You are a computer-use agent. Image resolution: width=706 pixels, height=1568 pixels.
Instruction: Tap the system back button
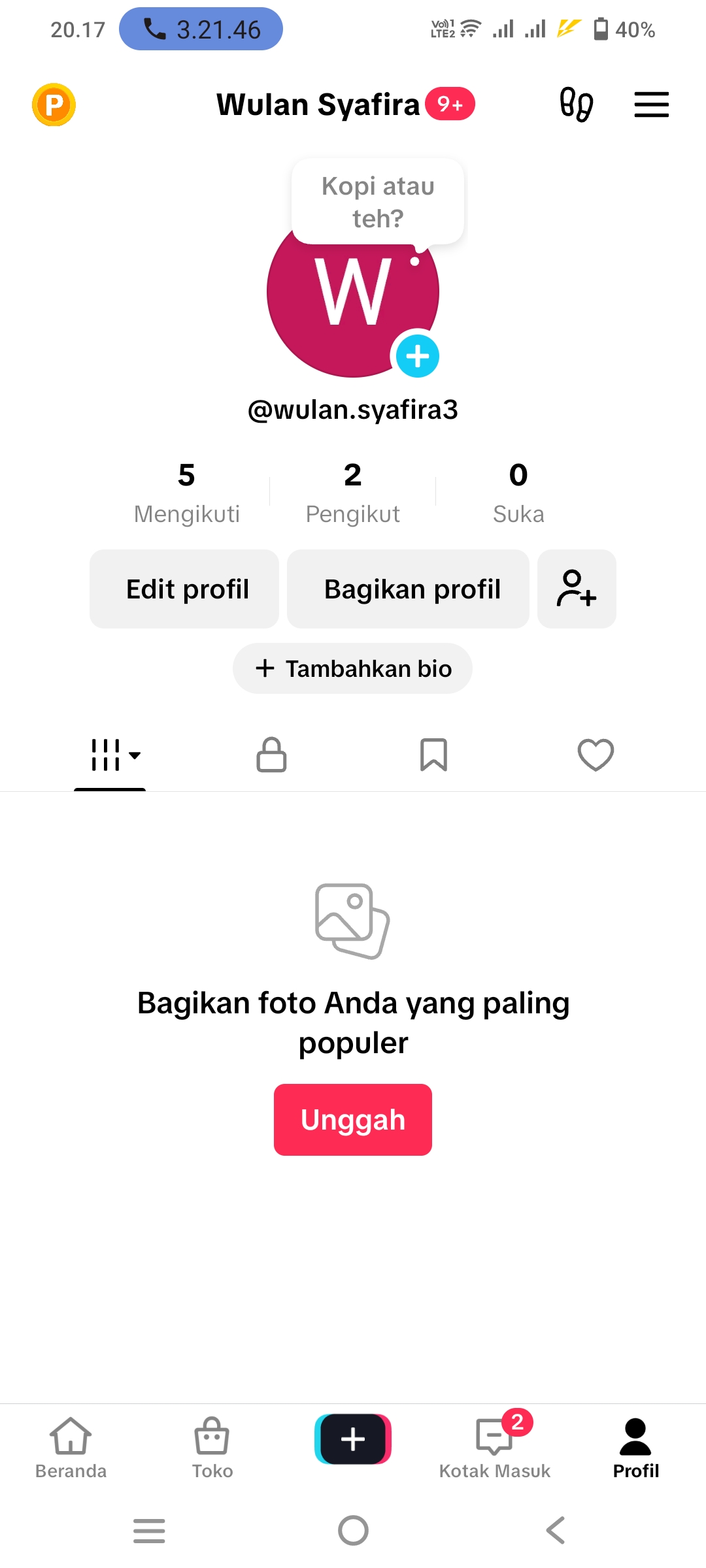(556, 1530)
